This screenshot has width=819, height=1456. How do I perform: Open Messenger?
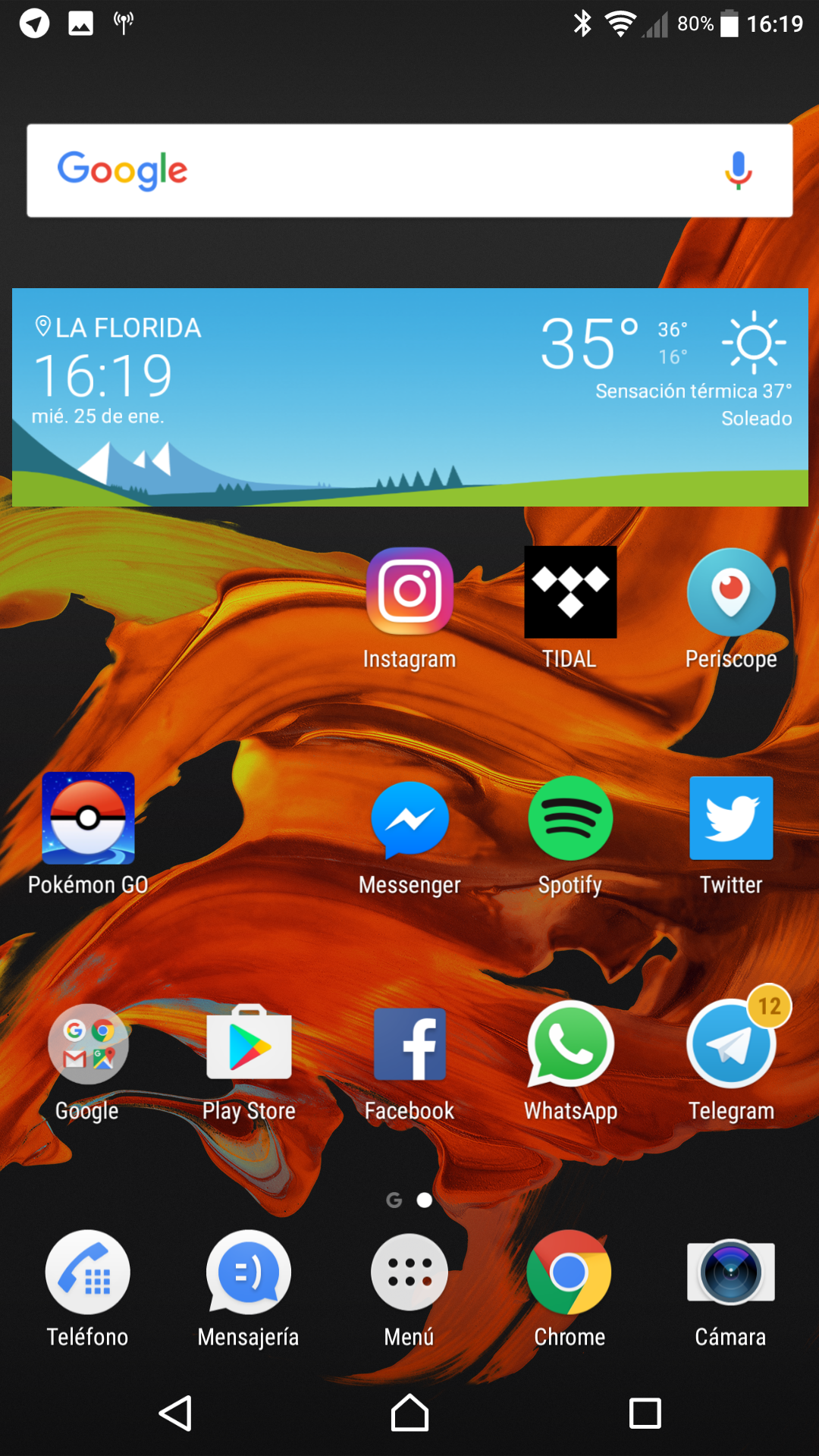click(409, 817)
